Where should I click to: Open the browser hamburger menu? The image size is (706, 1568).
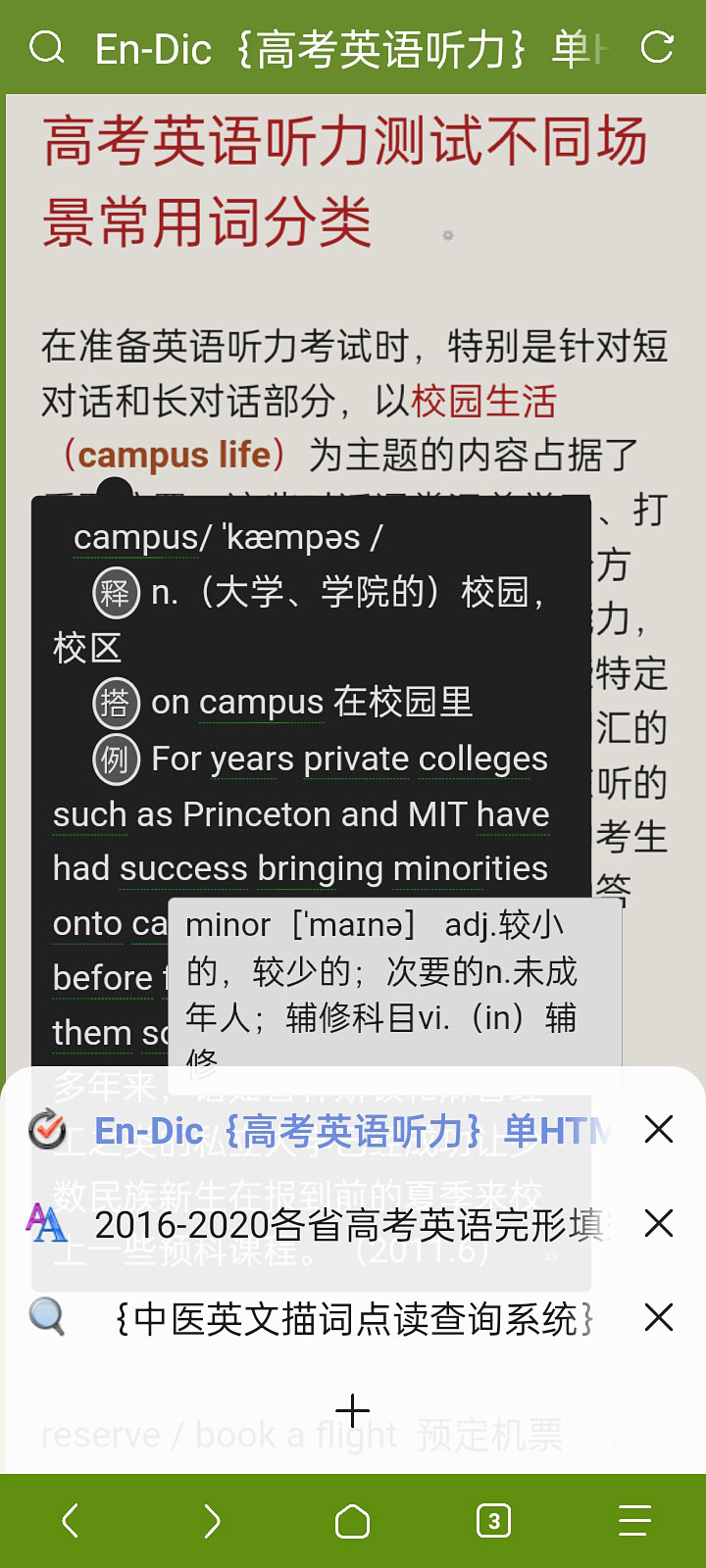point(634,1521)
